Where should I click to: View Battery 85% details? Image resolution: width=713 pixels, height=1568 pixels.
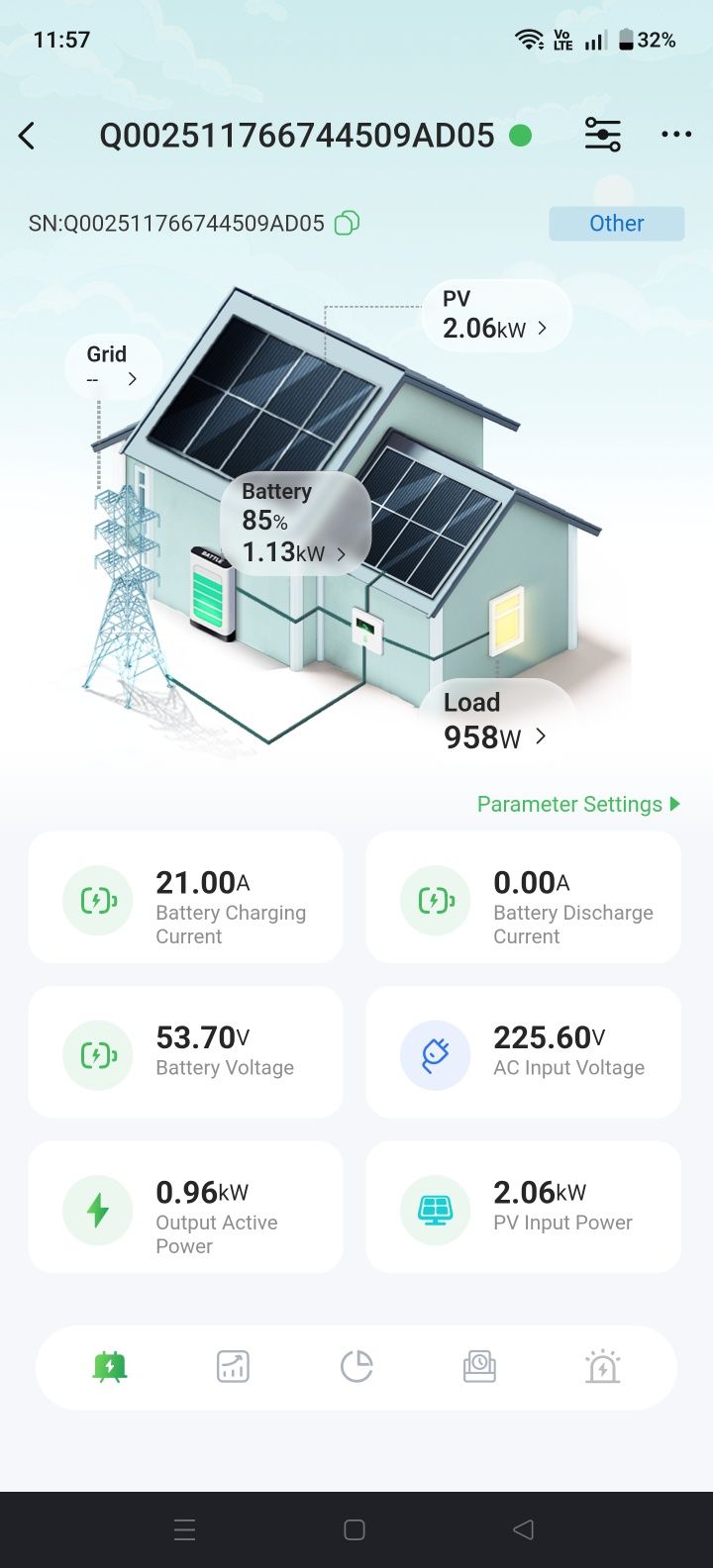point(294,523)
